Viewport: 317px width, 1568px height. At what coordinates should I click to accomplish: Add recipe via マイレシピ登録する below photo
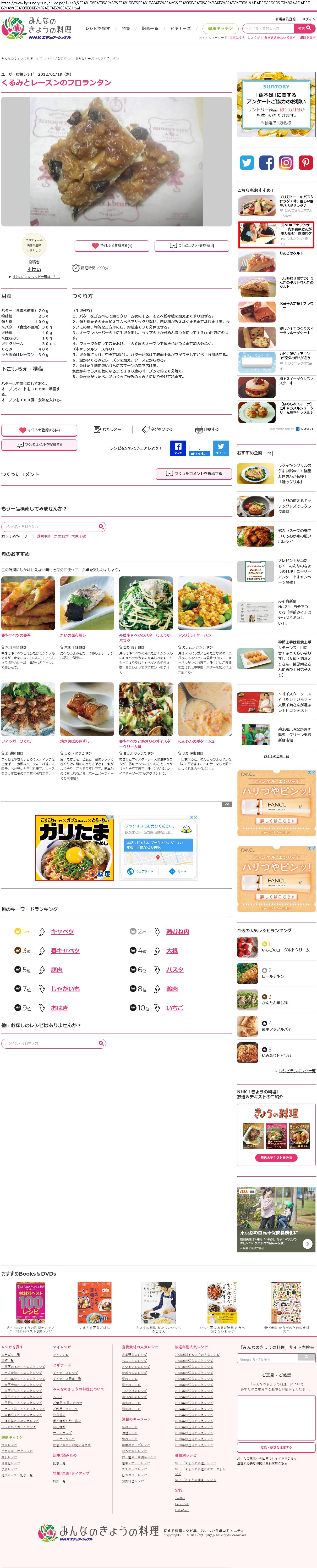[112, 246]
